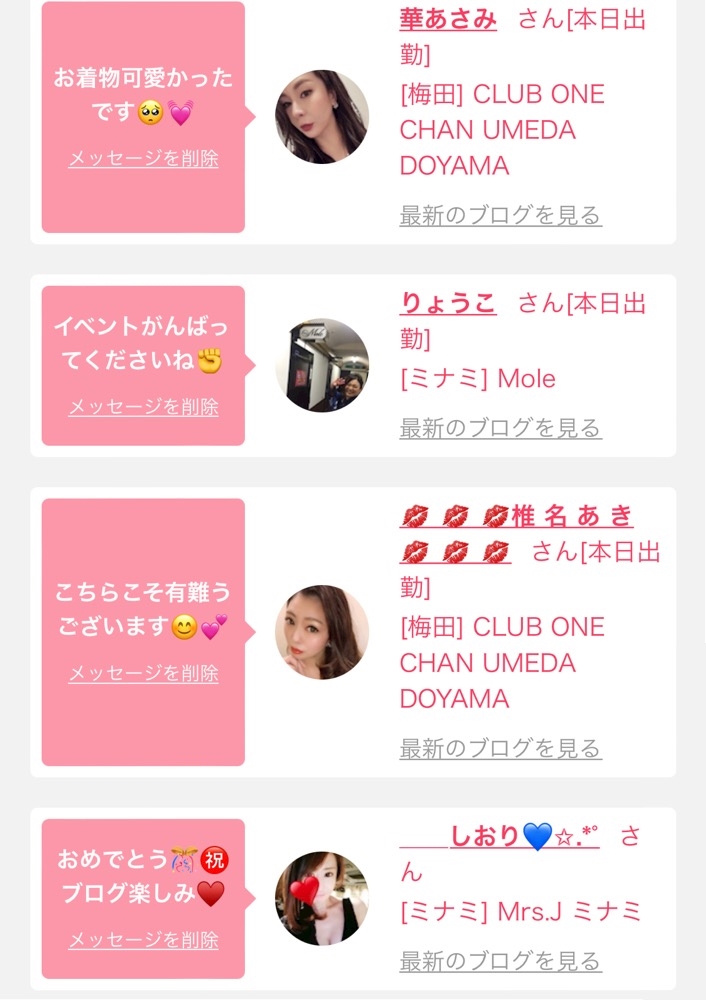The image size is (706, 1000).
Task: View しおり's latest blog
Action: (x=500, y=961)
